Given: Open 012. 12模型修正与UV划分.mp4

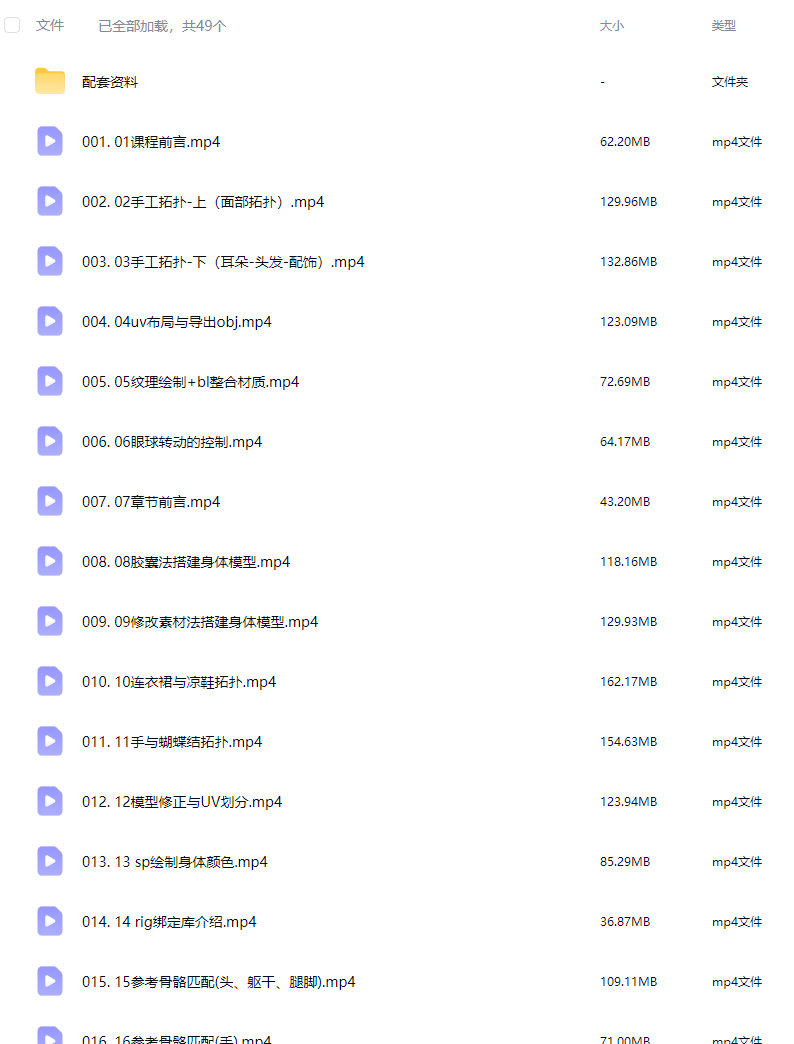Looking at the screenshot, I should tap(182, 802).
